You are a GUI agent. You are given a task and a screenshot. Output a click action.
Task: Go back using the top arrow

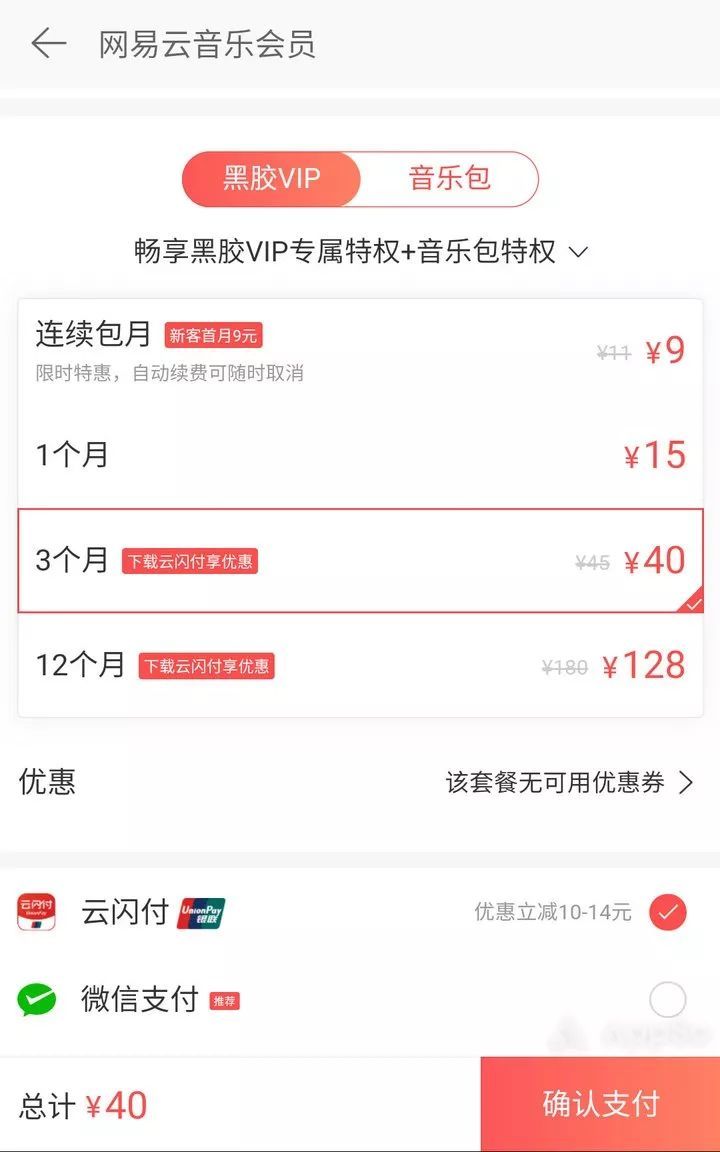coord(47,44)
